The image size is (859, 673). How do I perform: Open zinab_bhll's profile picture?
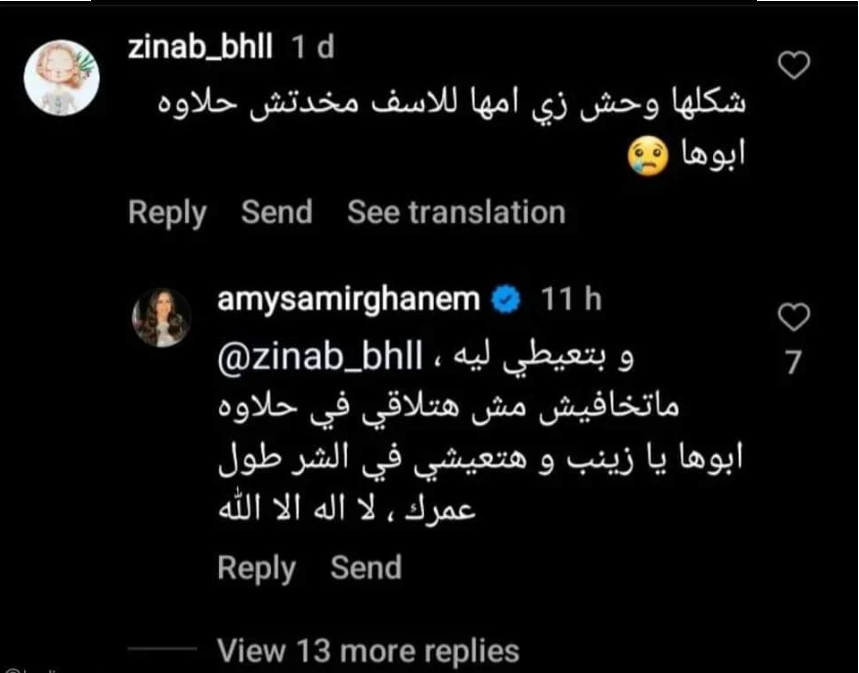tap(60, 79)
